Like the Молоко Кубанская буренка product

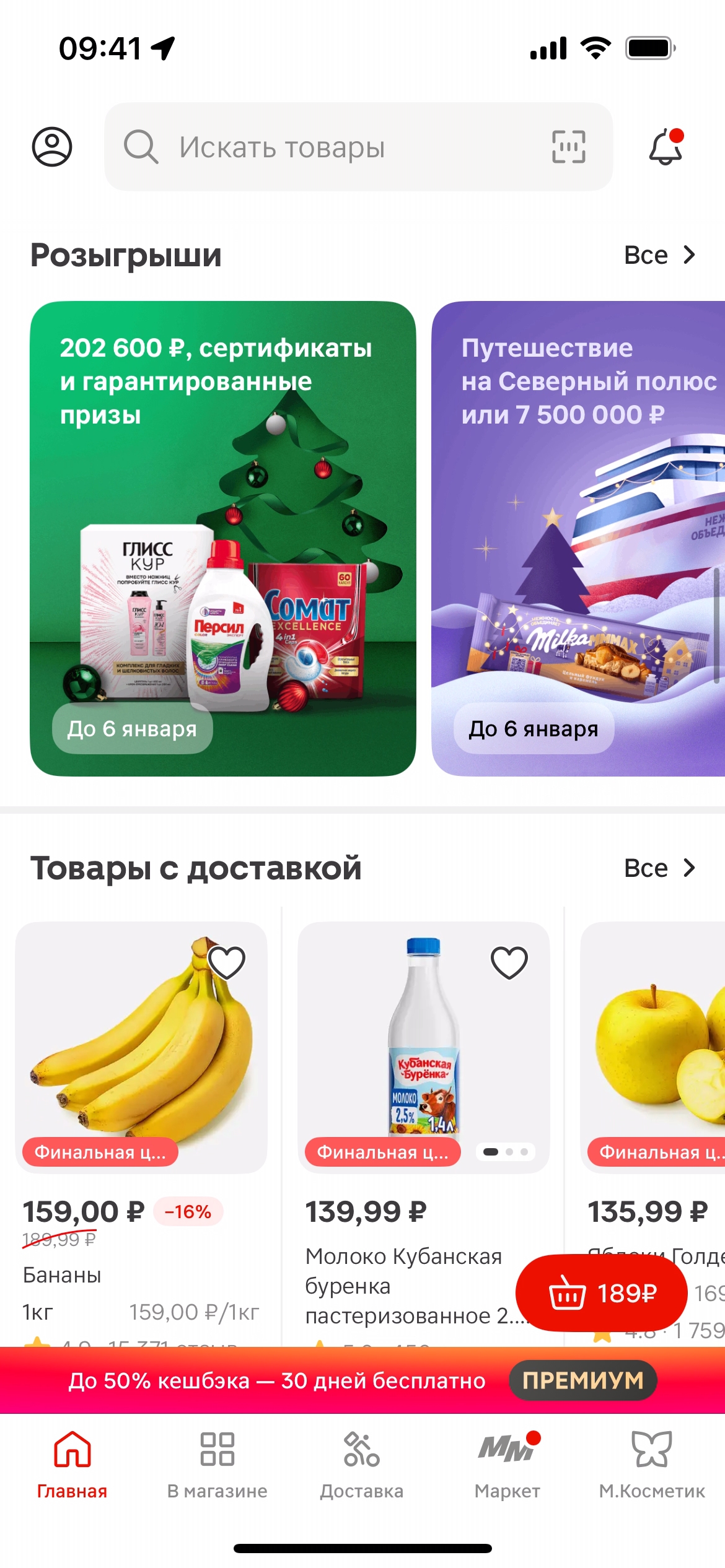coord(509,962)
